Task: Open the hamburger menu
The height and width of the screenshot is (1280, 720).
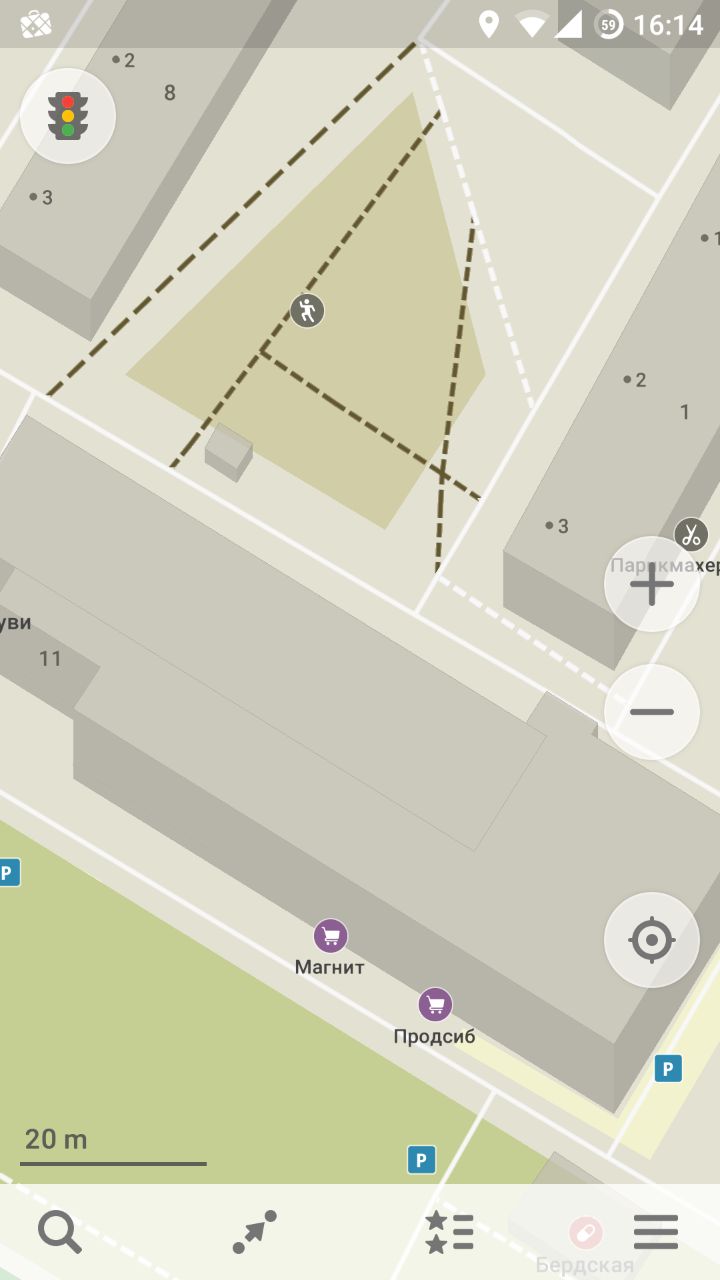Action: coord(656,1232)
